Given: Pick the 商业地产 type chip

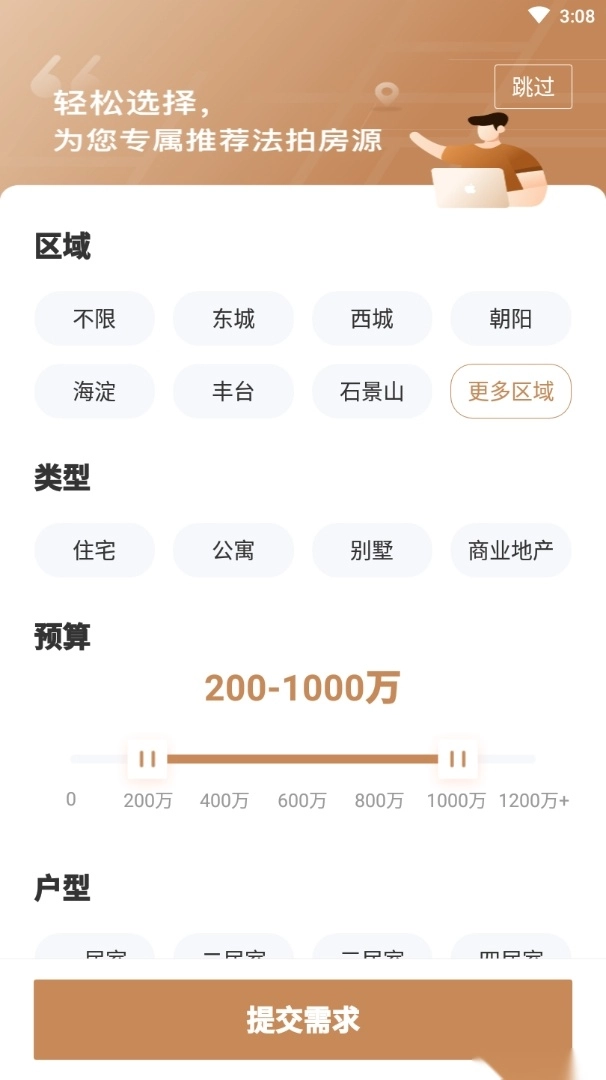Looking at the screenshot, I should click(510, 550).
